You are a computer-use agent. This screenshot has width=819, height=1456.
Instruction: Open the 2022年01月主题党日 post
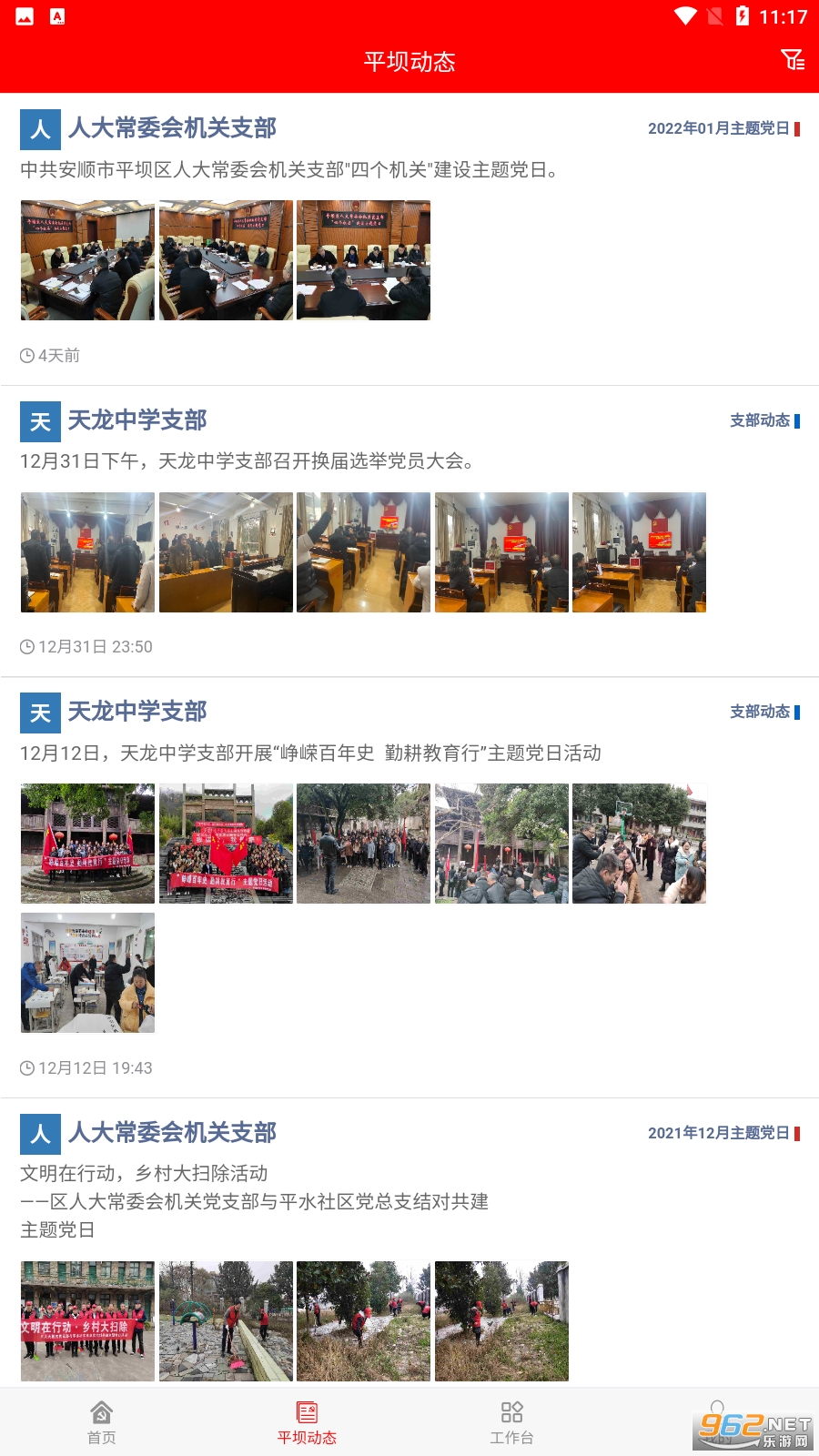291,169
